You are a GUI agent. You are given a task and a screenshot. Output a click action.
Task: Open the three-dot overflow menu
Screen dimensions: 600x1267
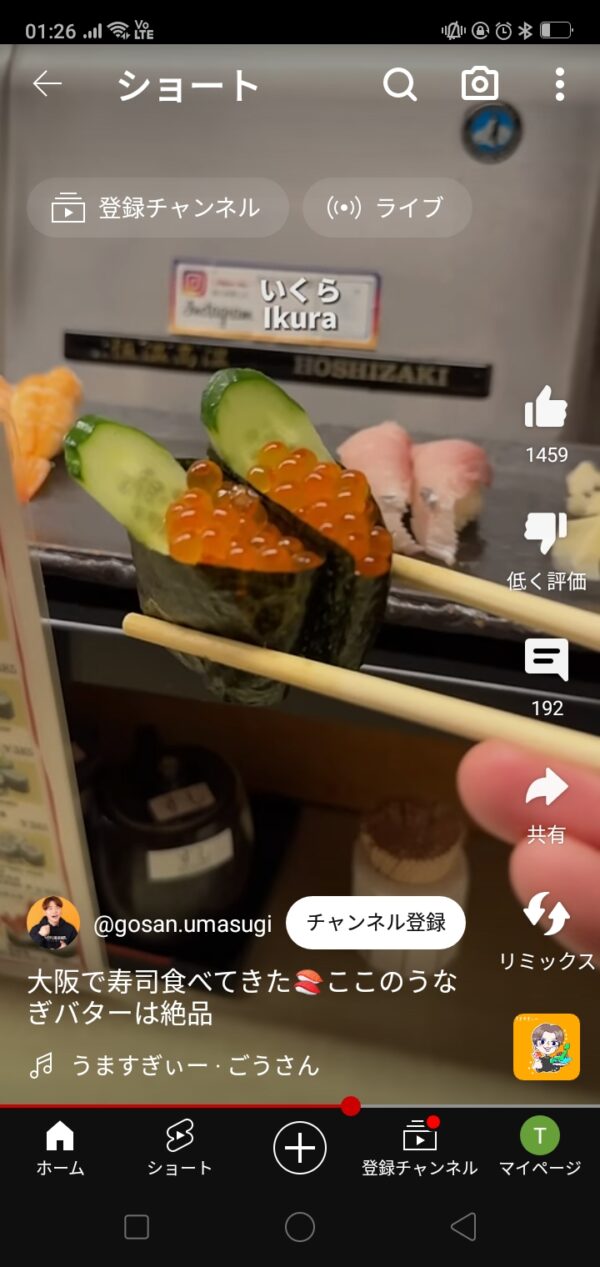560,85
